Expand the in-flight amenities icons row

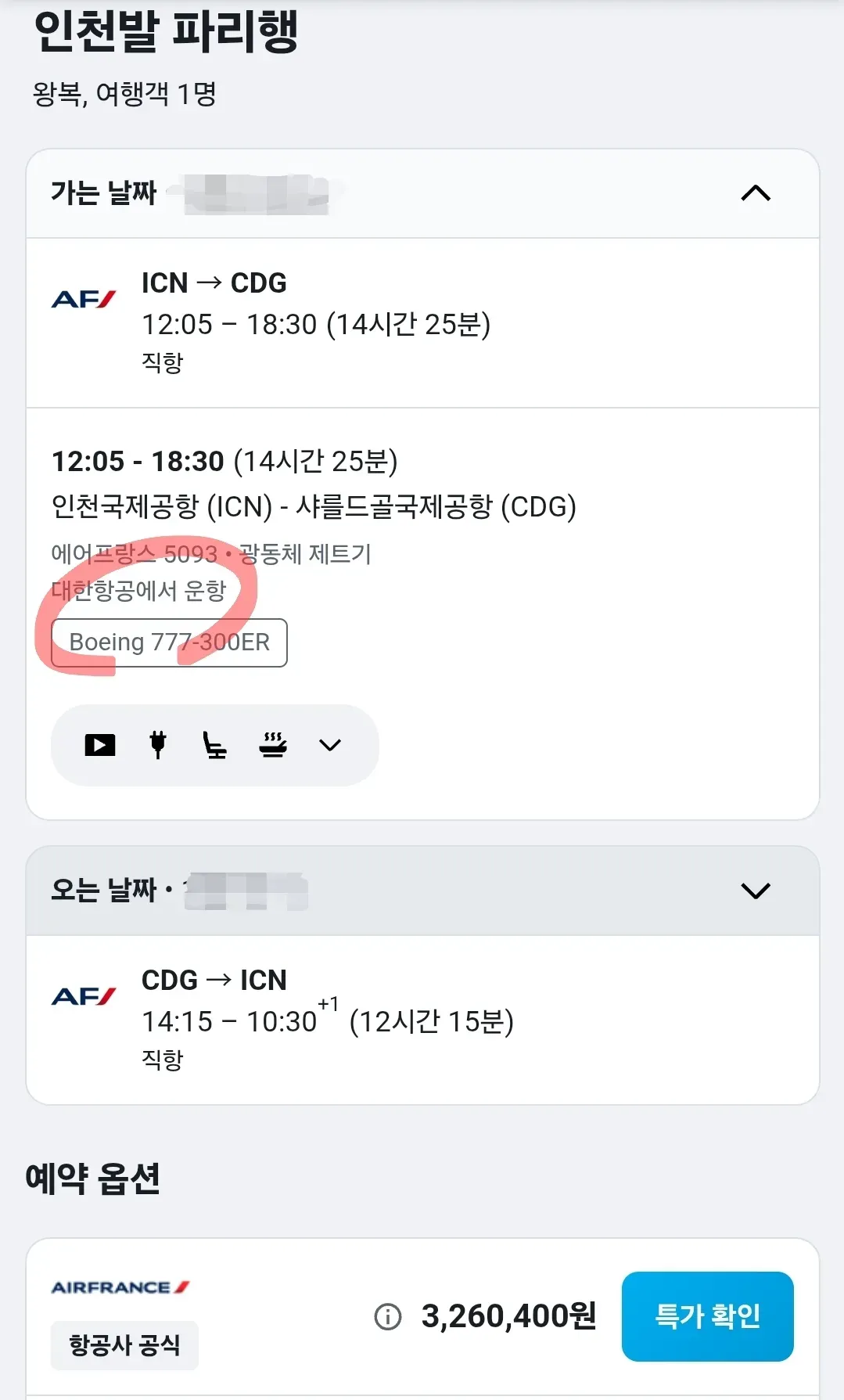point(330,745)
